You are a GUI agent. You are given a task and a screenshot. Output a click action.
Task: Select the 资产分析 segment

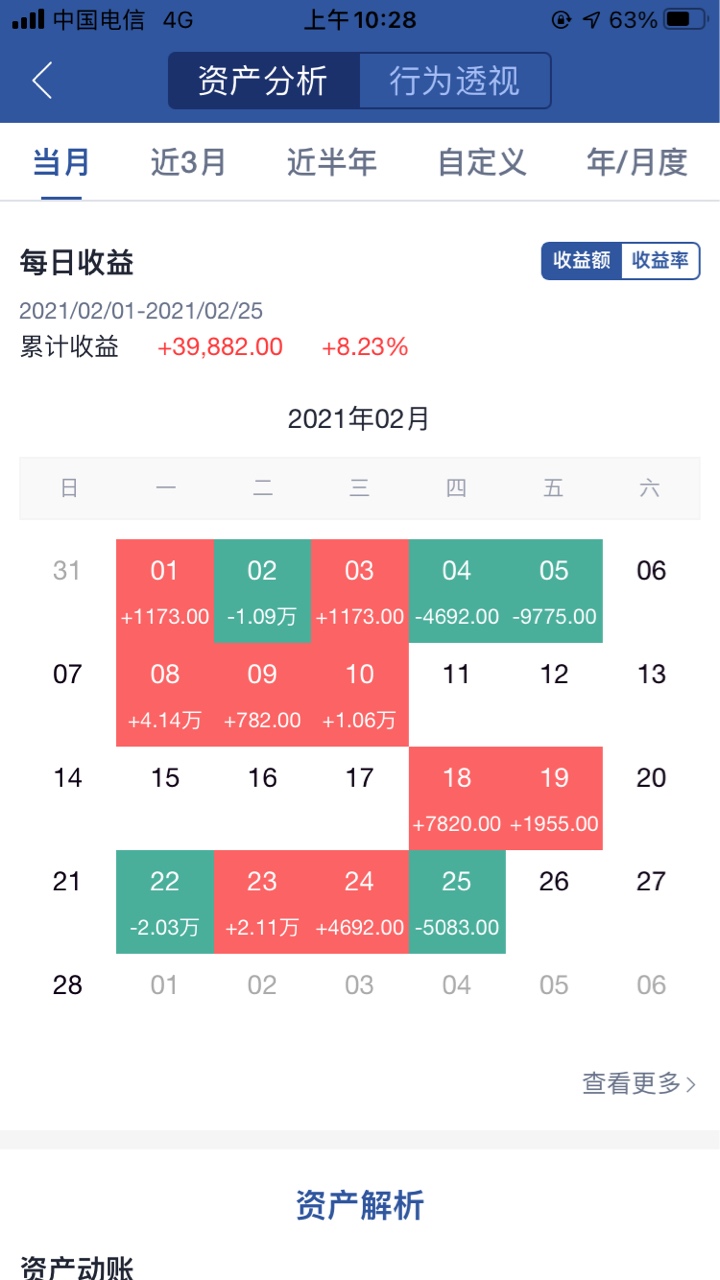[264, 80]
